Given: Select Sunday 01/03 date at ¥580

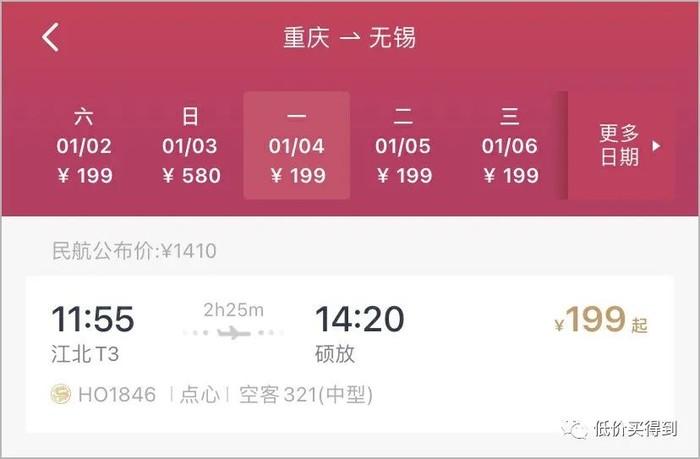Looking at the screenshot, I should 190,146.
